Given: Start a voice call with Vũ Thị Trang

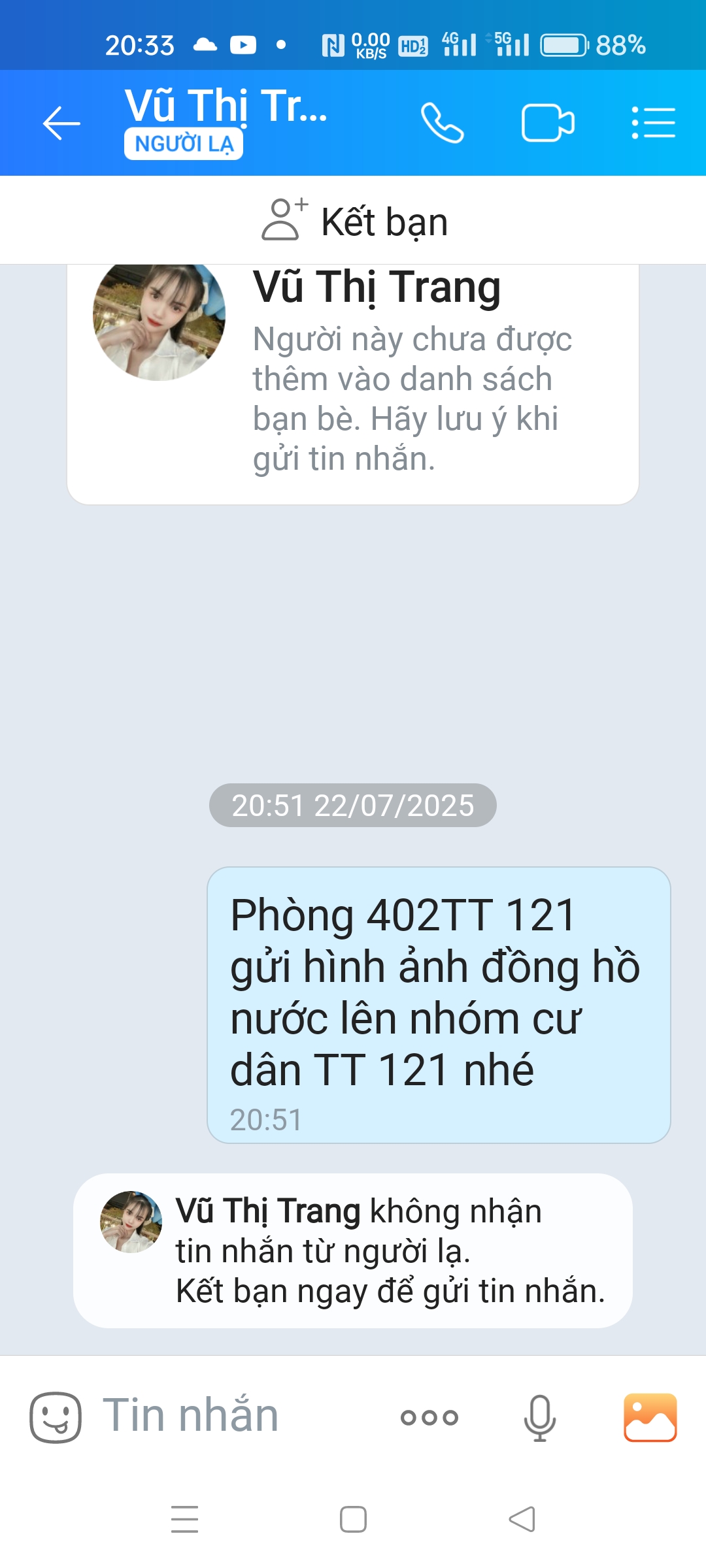Looking at the screenshot, I should (x=443, y=123).
